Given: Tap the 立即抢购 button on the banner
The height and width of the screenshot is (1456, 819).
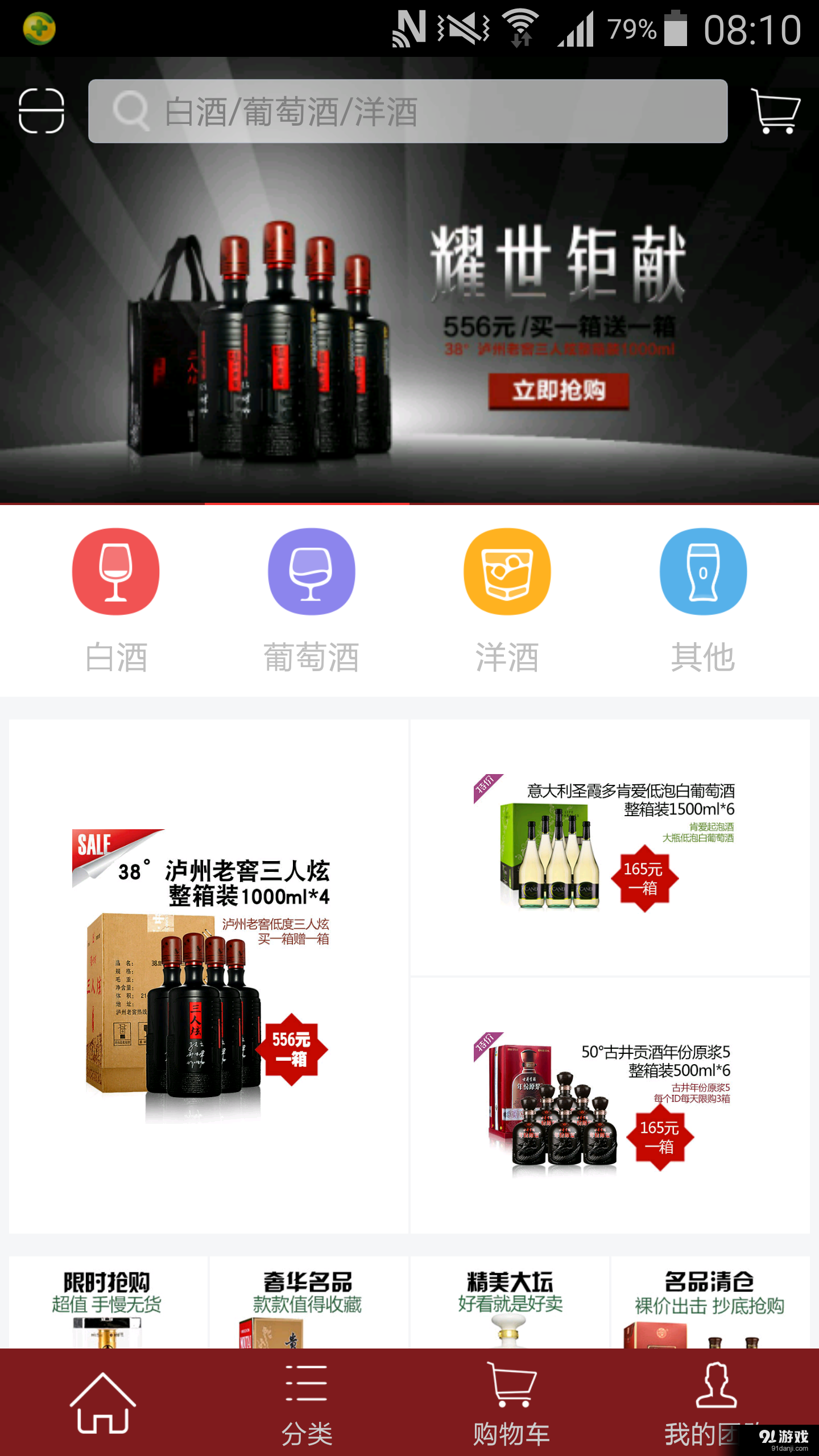Looking at the screenshot, I should pos(559,391).
